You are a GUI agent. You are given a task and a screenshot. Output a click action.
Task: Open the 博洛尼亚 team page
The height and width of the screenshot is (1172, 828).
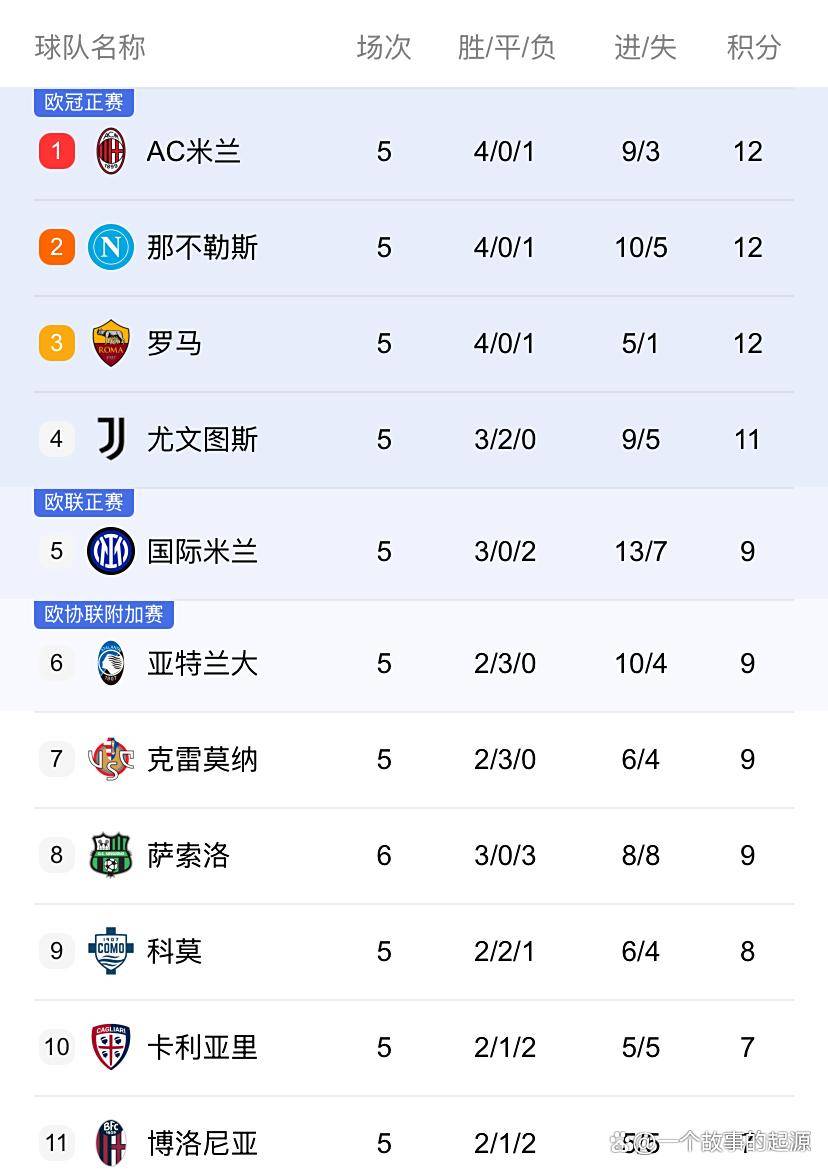pos(202,1143)
